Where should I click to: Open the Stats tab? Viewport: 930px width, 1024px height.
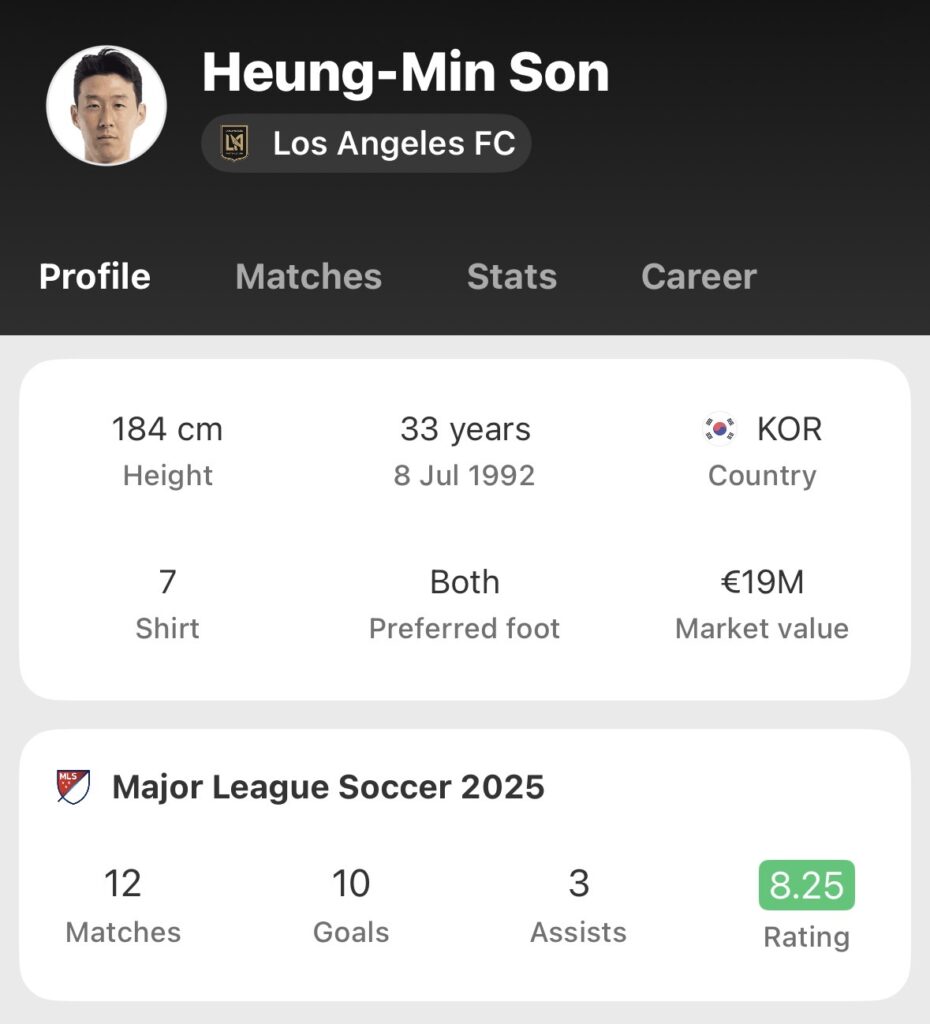point(511,277)
